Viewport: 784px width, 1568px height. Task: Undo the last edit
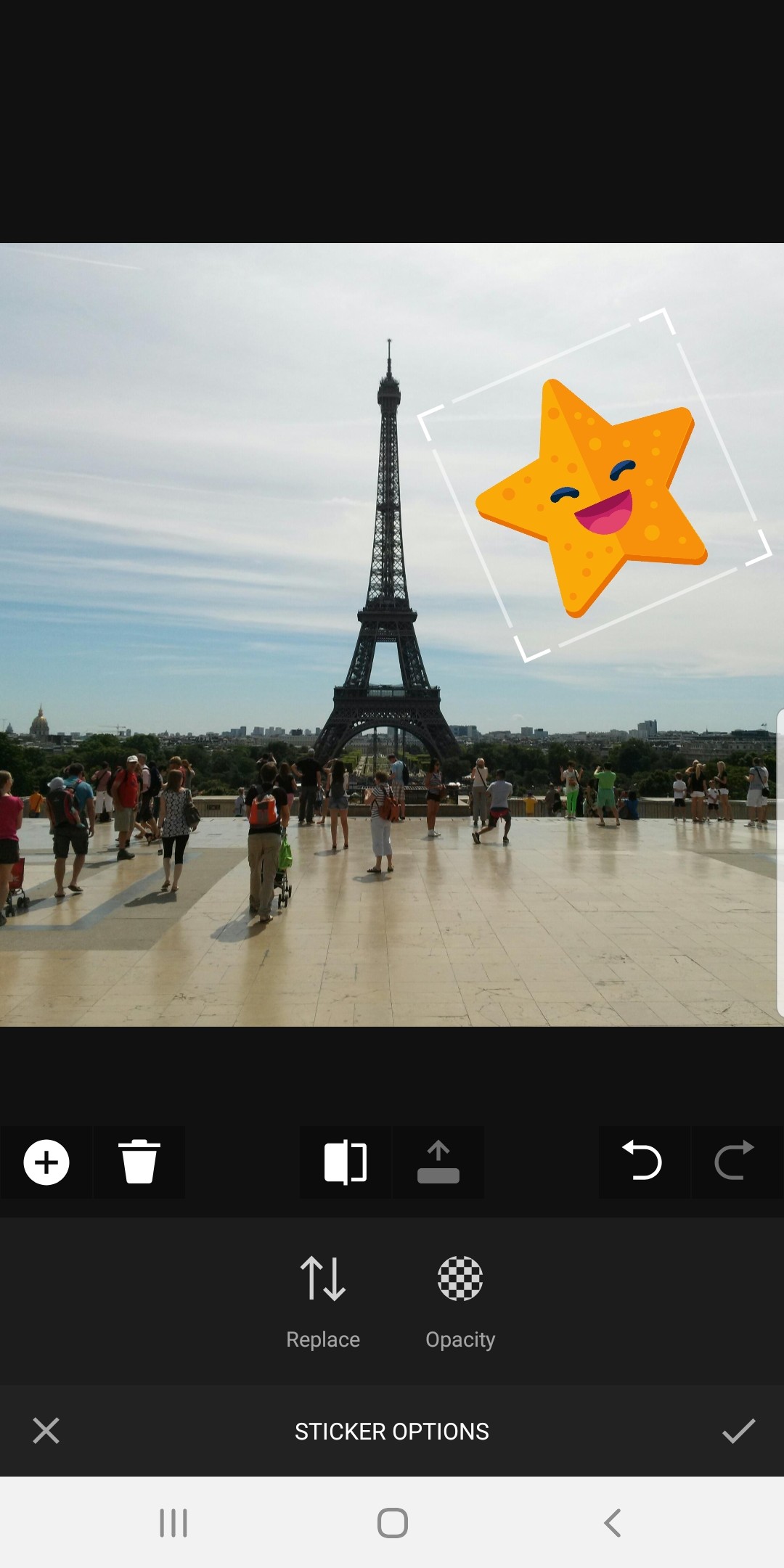click(643, 1162)
